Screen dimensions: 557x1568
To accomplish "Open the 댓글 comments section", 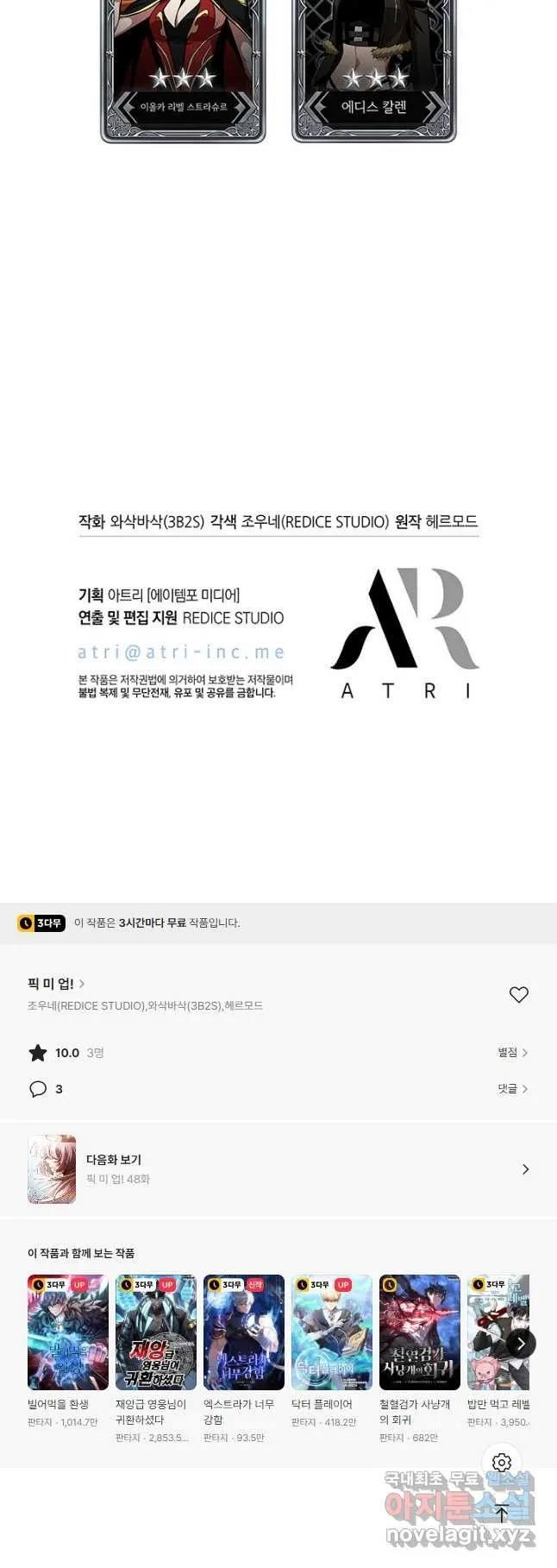I will [512, 1089].
